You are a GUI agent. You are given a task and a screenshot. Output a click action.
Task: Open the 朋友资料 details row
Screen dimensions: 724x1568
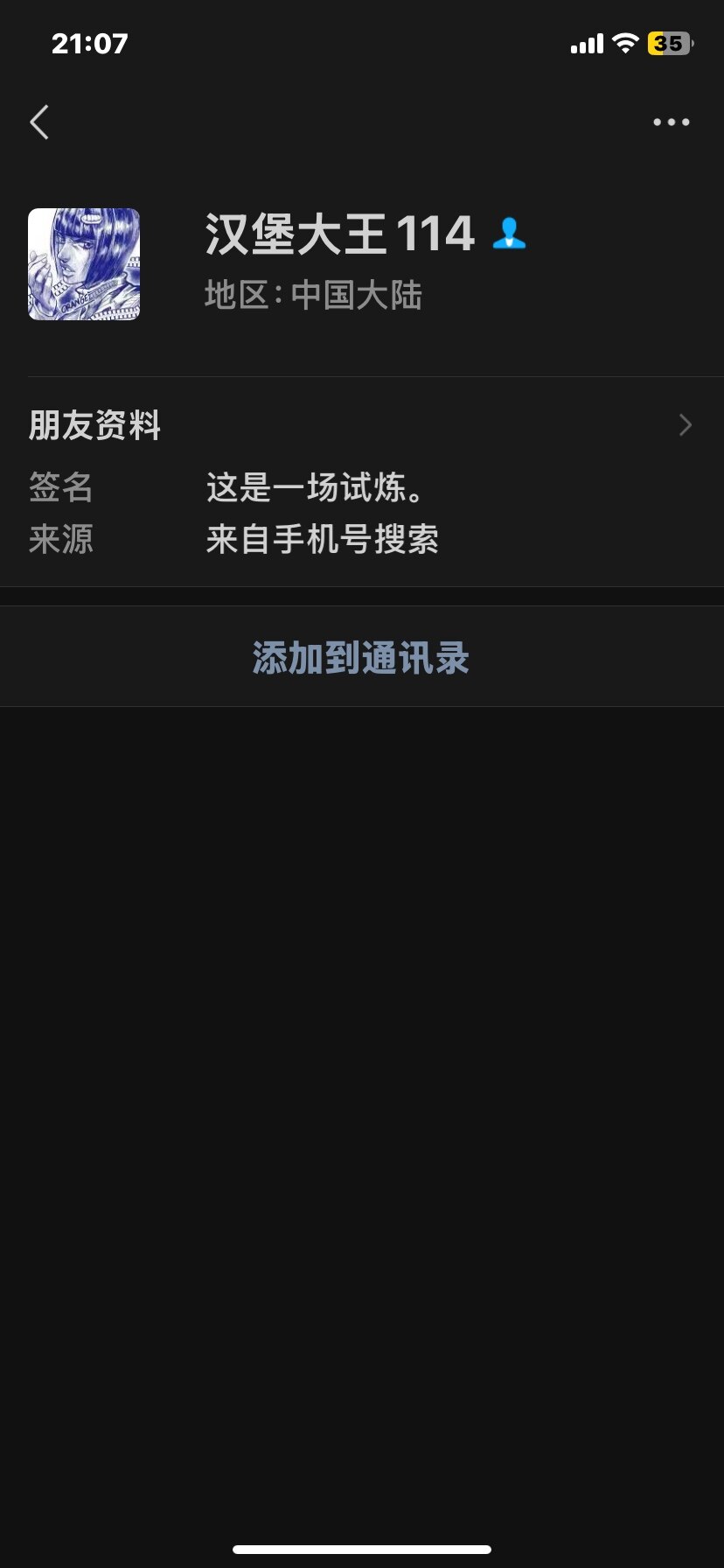click(x=360, y=426)
